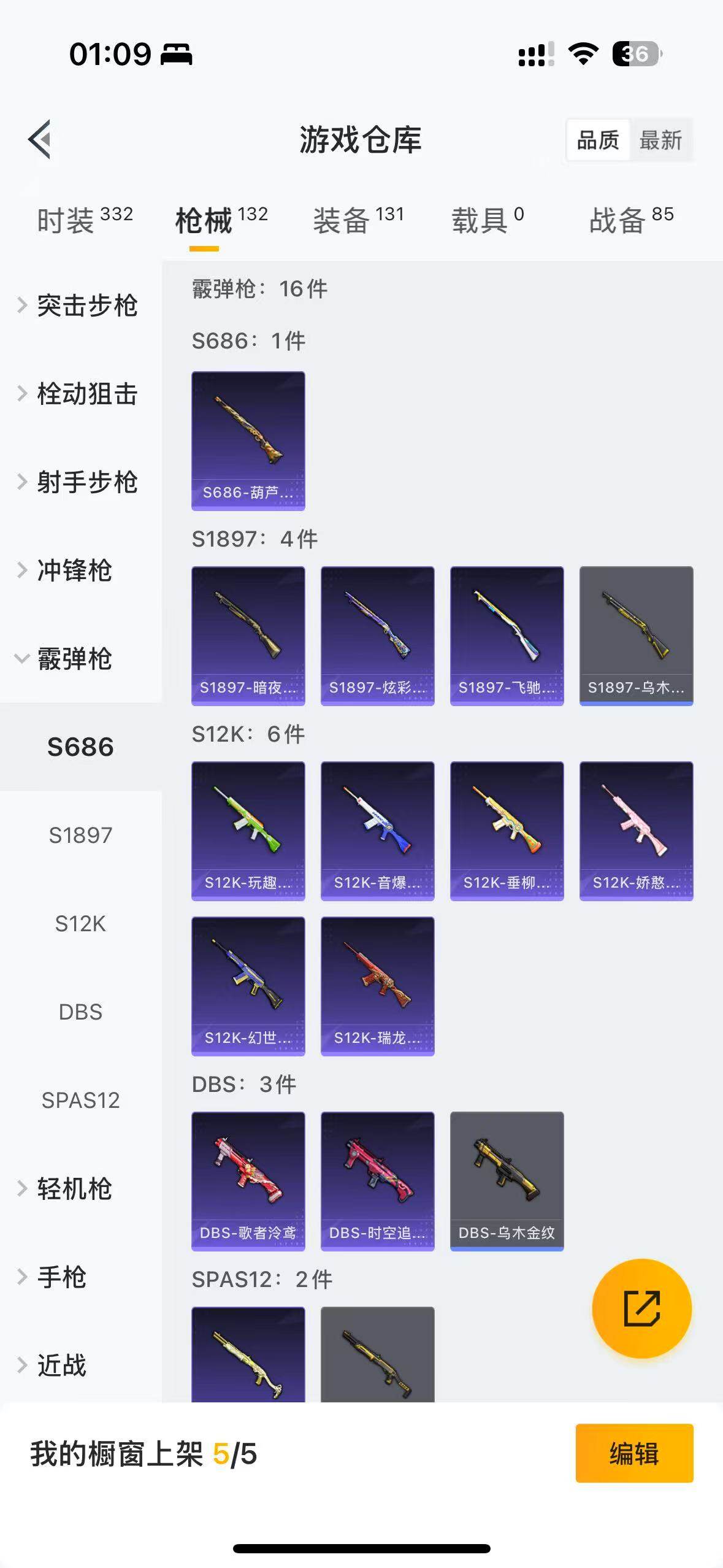Open the S12K-音爆 skin tile

tap(377, 831)
